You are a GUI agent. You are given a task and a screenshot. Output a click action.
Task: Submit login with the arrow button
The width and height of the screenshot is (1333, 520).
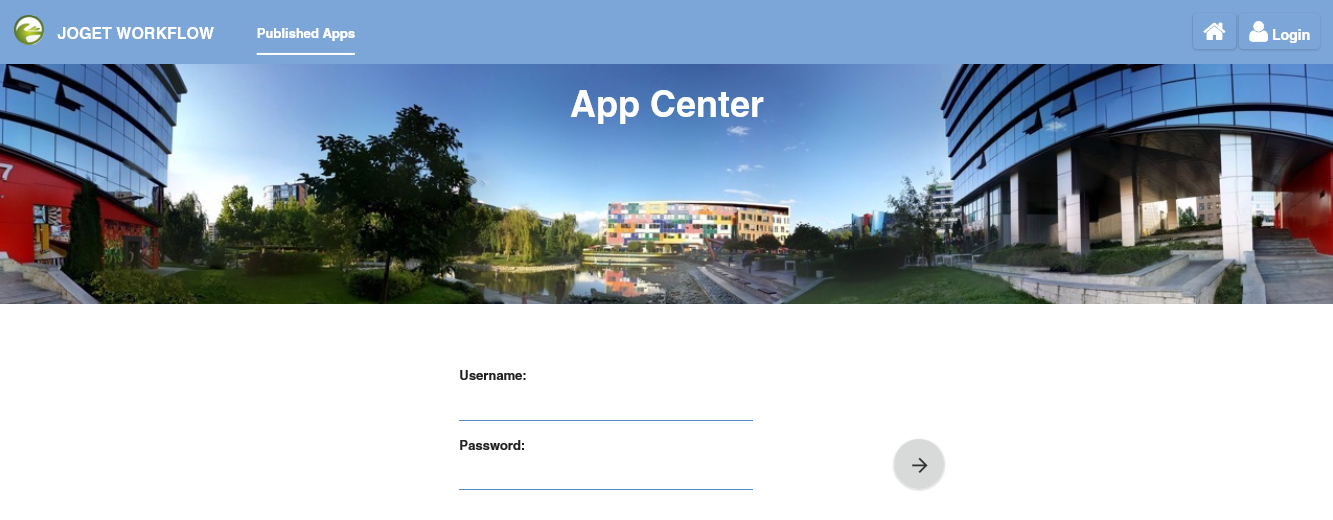(x=918, y=465)
